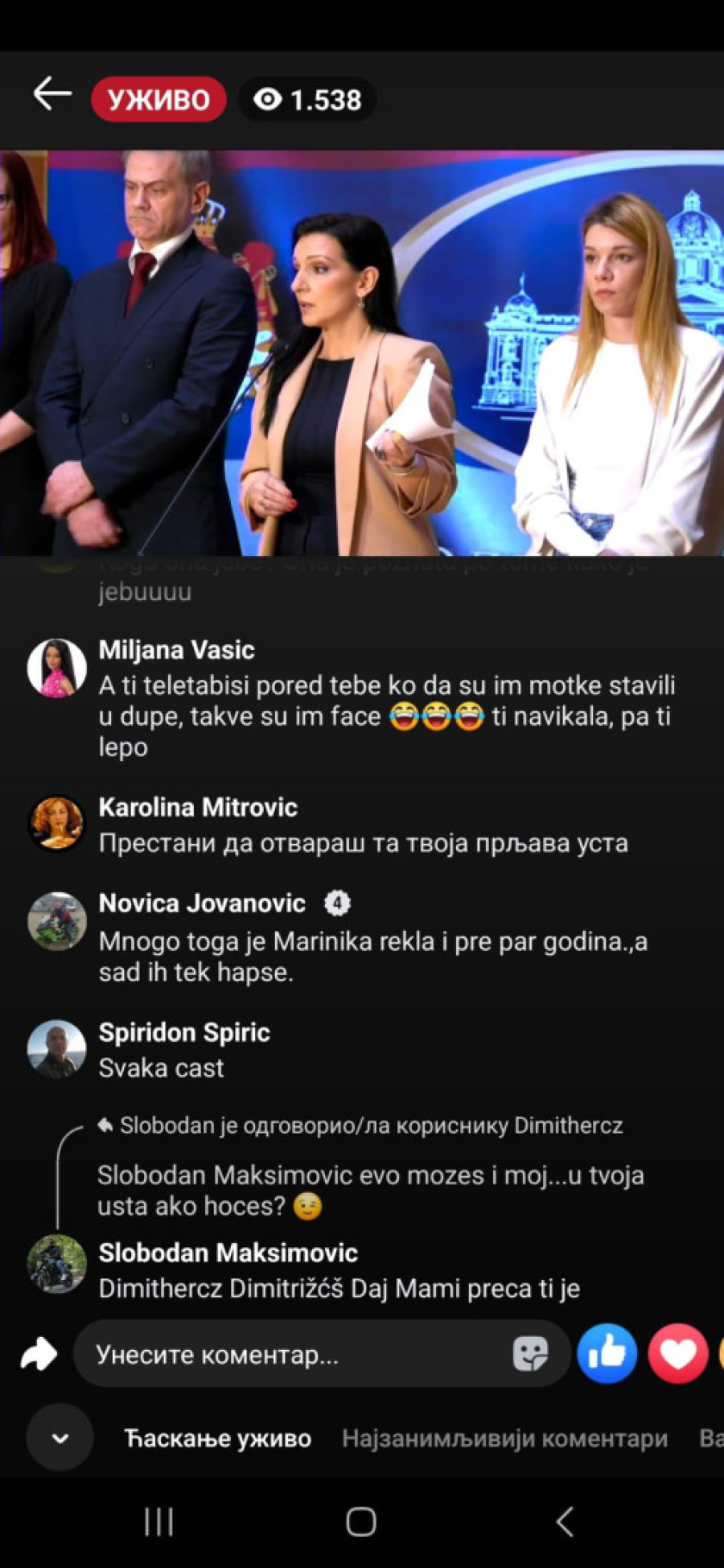Open recent apps from navigation bar
The height and width of the screenshot is (1568, 724).
coord(158,1521)
